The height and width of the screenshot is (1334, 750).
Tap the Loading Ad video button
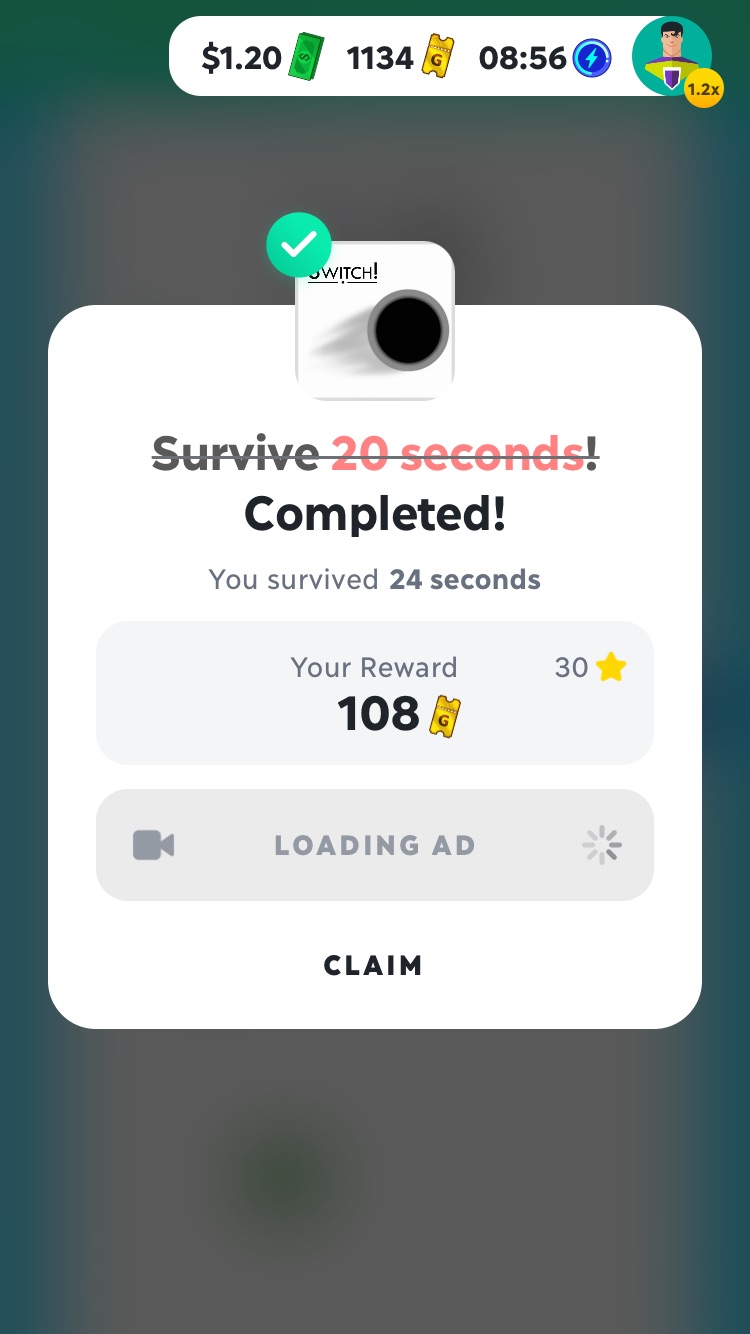click(374, 845)
